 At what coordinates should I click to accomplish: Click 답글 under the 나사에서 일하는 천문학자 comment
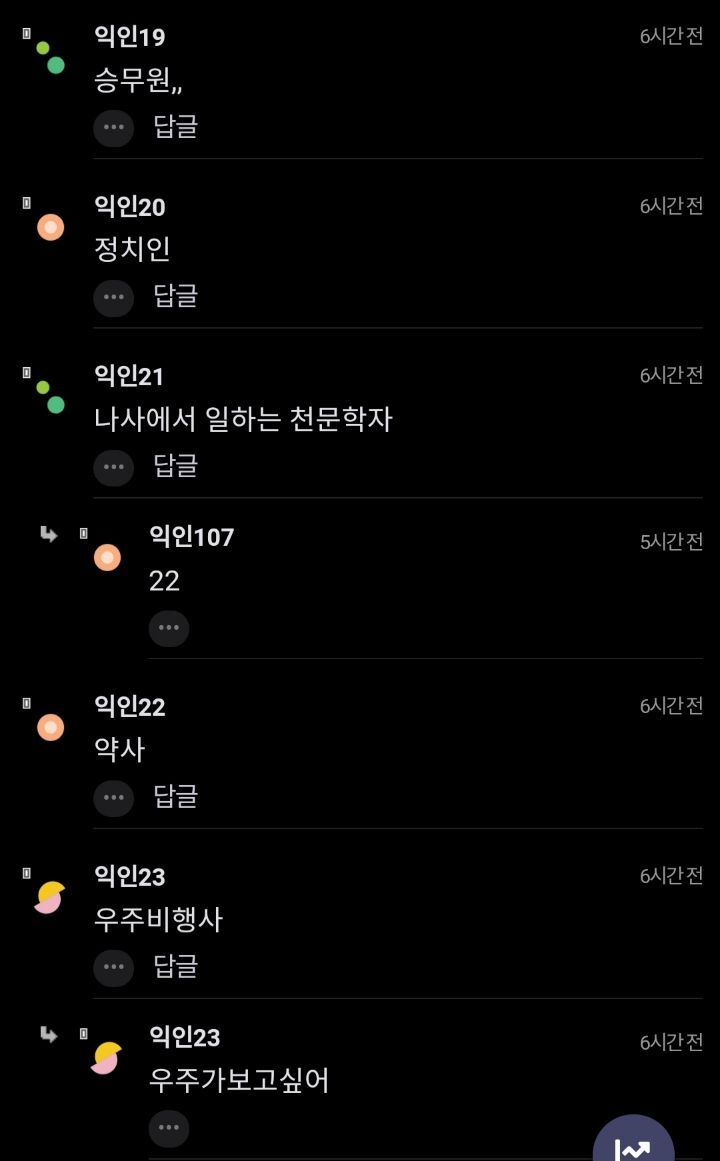[x=178, y=466]
